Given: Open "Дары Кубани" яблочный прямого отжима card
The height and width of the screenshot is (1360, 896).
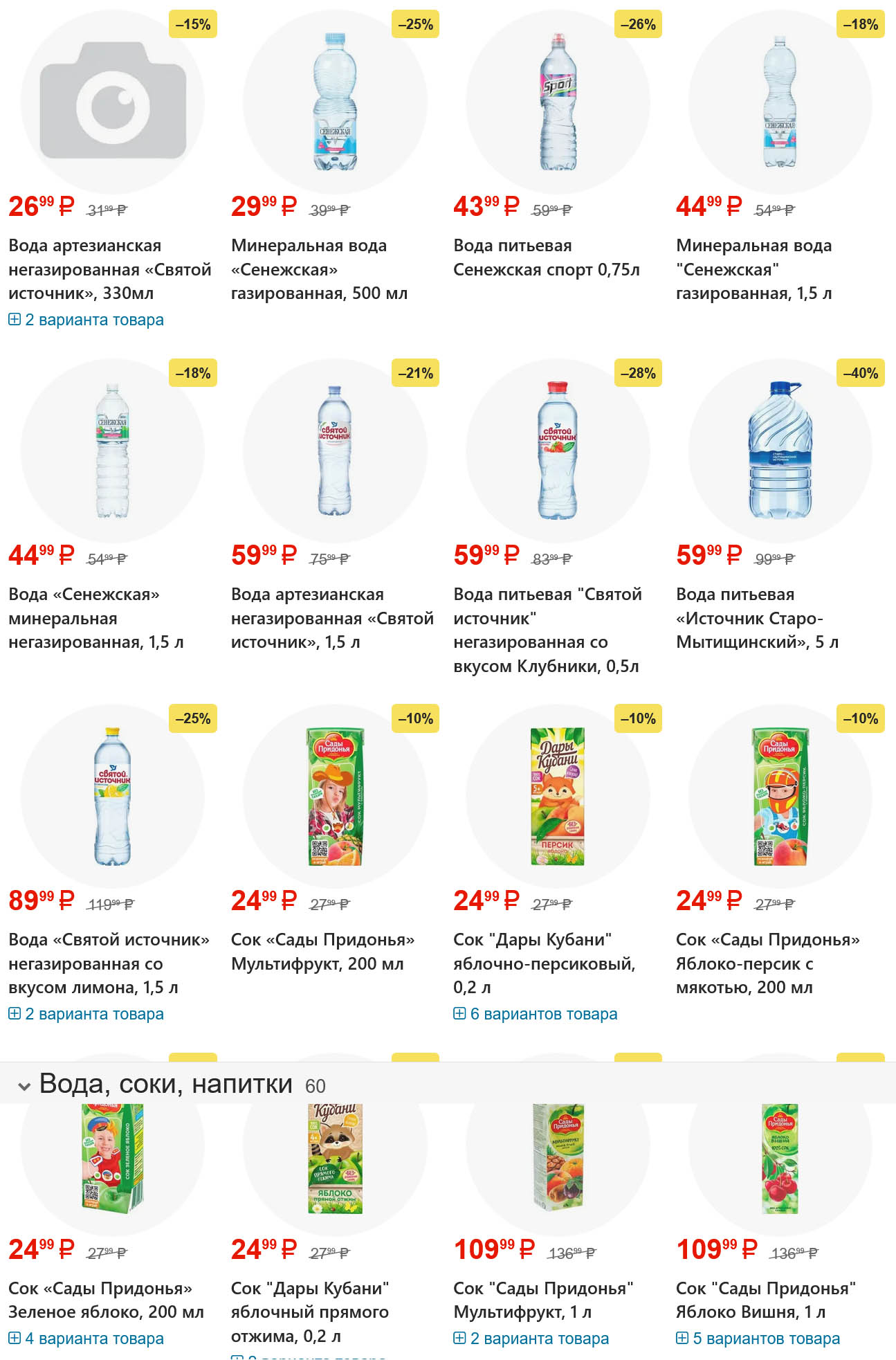Looking at the screenshot, I should point(309,1312).
